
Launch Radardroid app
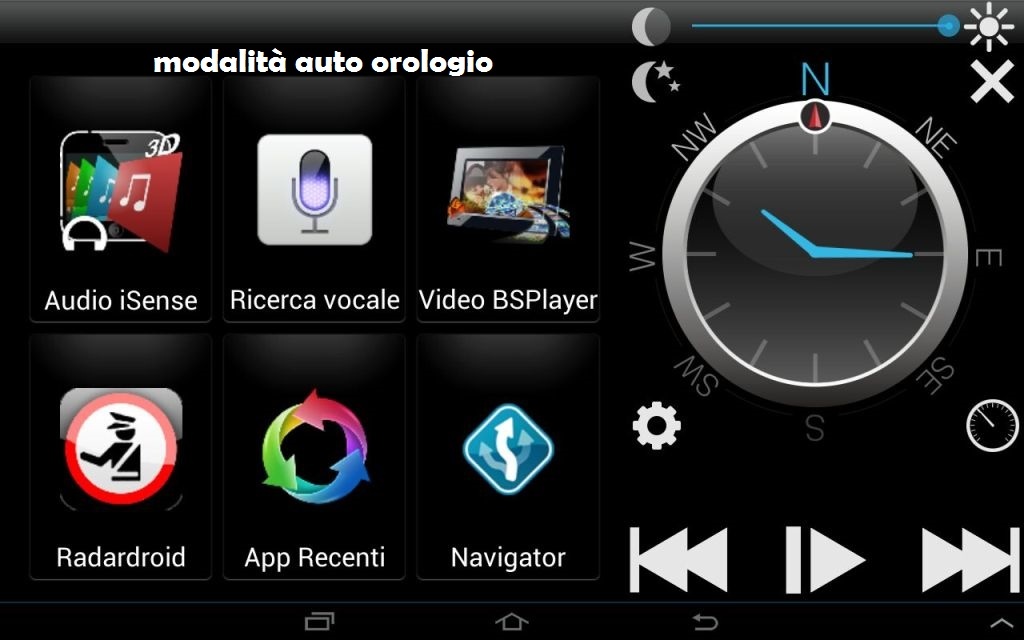pyautogui.click(x=120, y=456)
